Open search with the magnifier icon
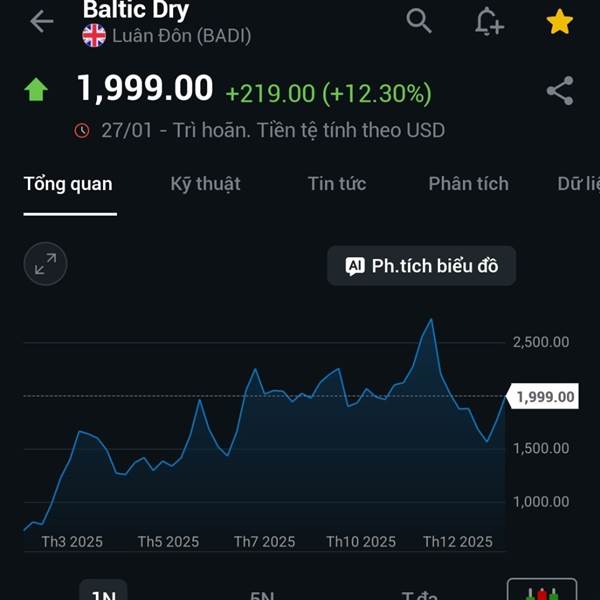The image size is (600, 600). 419,21
